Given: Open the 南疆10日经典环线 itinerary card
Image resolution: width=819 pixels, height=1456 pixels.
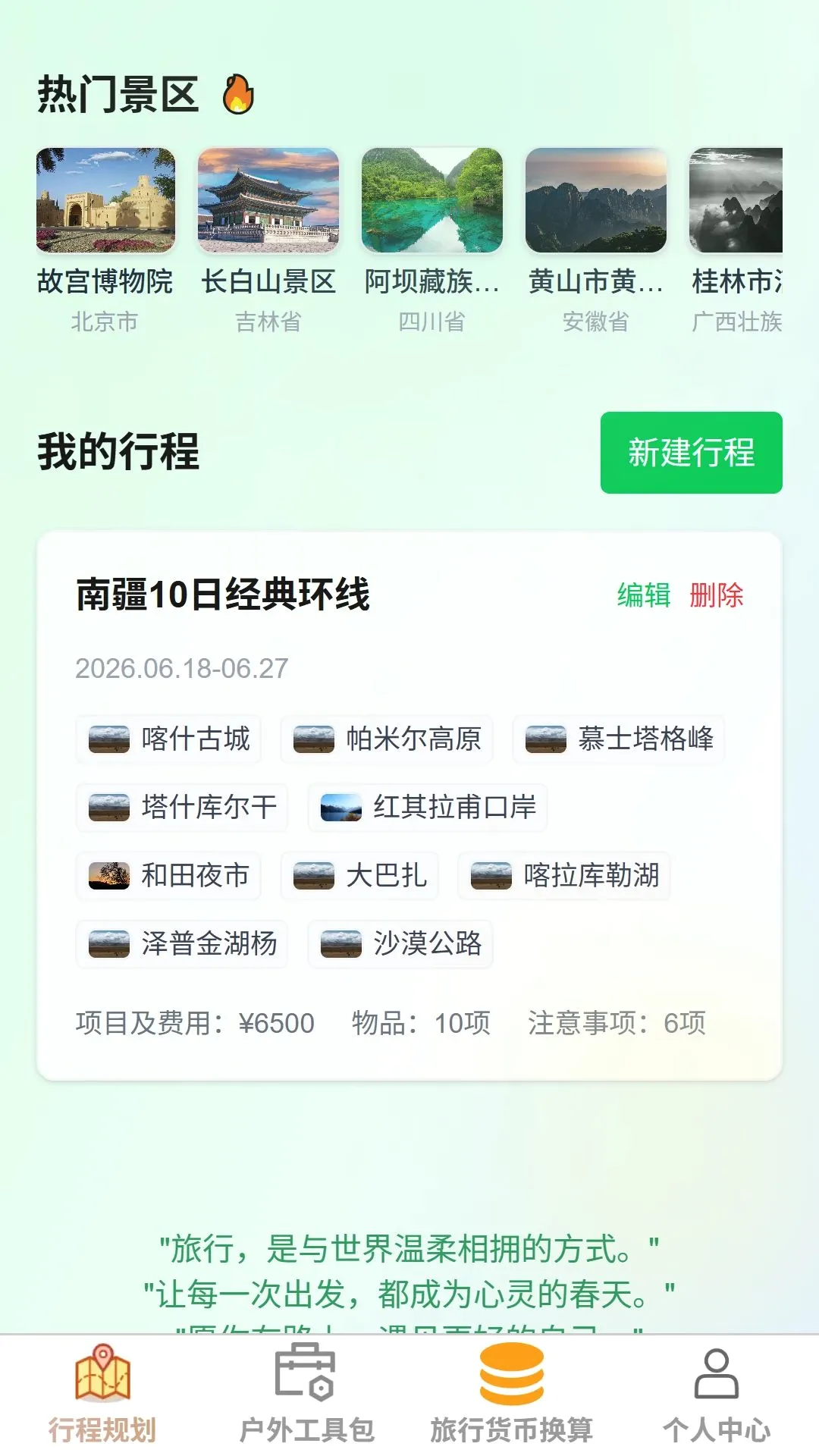Looking at the screenshot, I should [x=409, y=806].
